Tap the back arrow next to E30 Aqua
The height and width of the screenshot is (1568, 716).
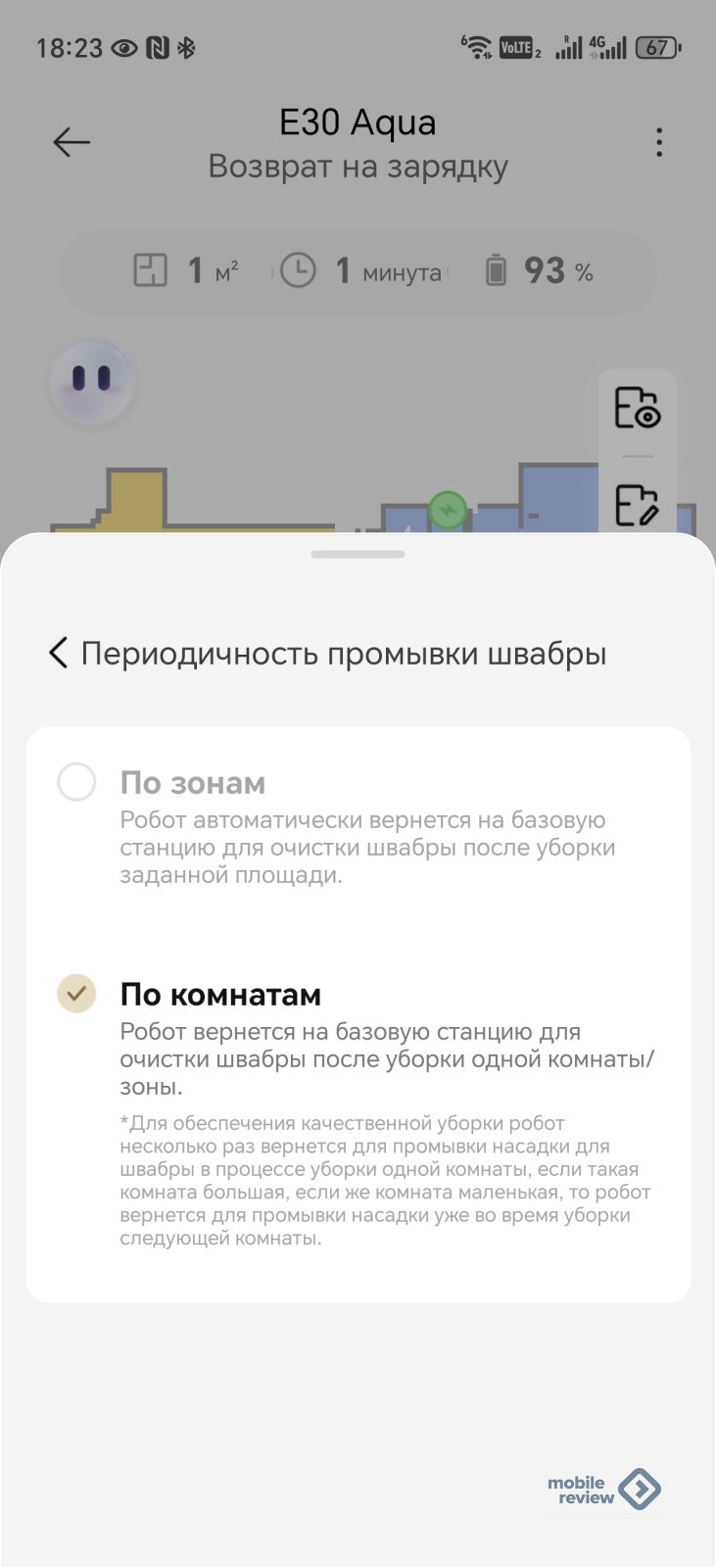[x=72, y=142]
